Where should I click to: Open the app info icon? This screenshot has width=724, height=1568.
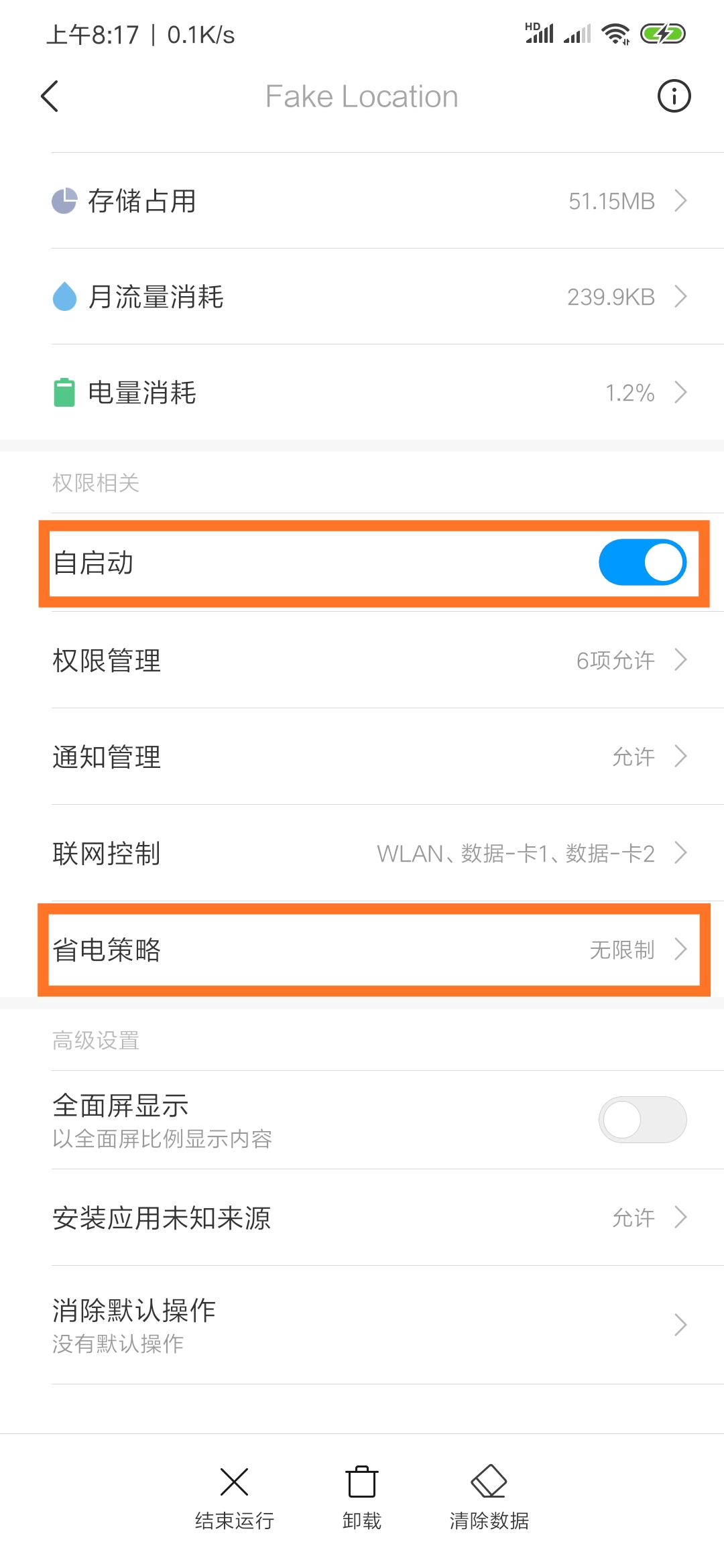point(674,96)
